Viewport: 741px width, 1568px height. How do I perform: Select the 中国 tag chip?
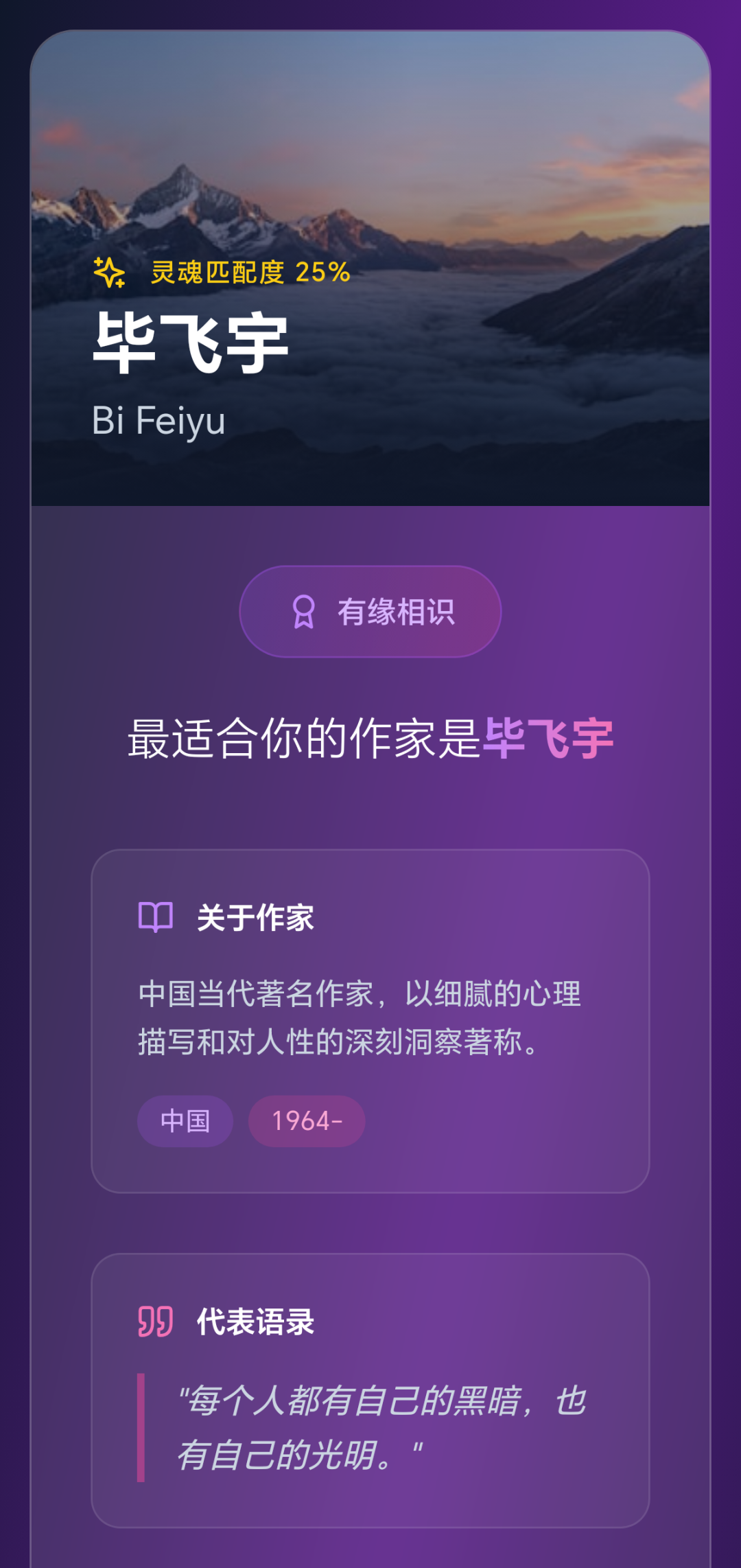185,1121
